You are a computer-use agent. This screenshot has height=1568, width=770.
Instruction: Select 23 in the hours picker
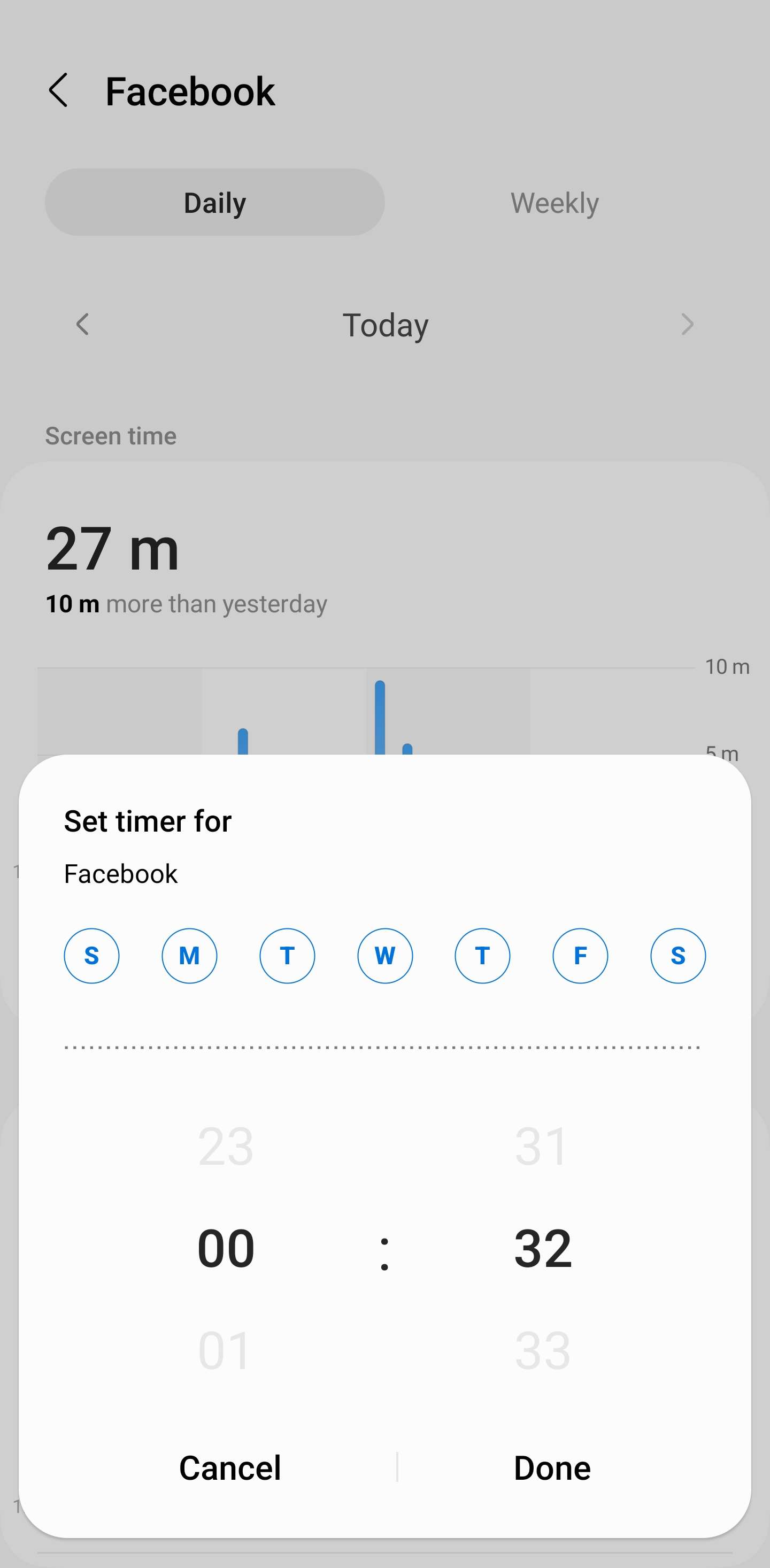(226, 1146)
